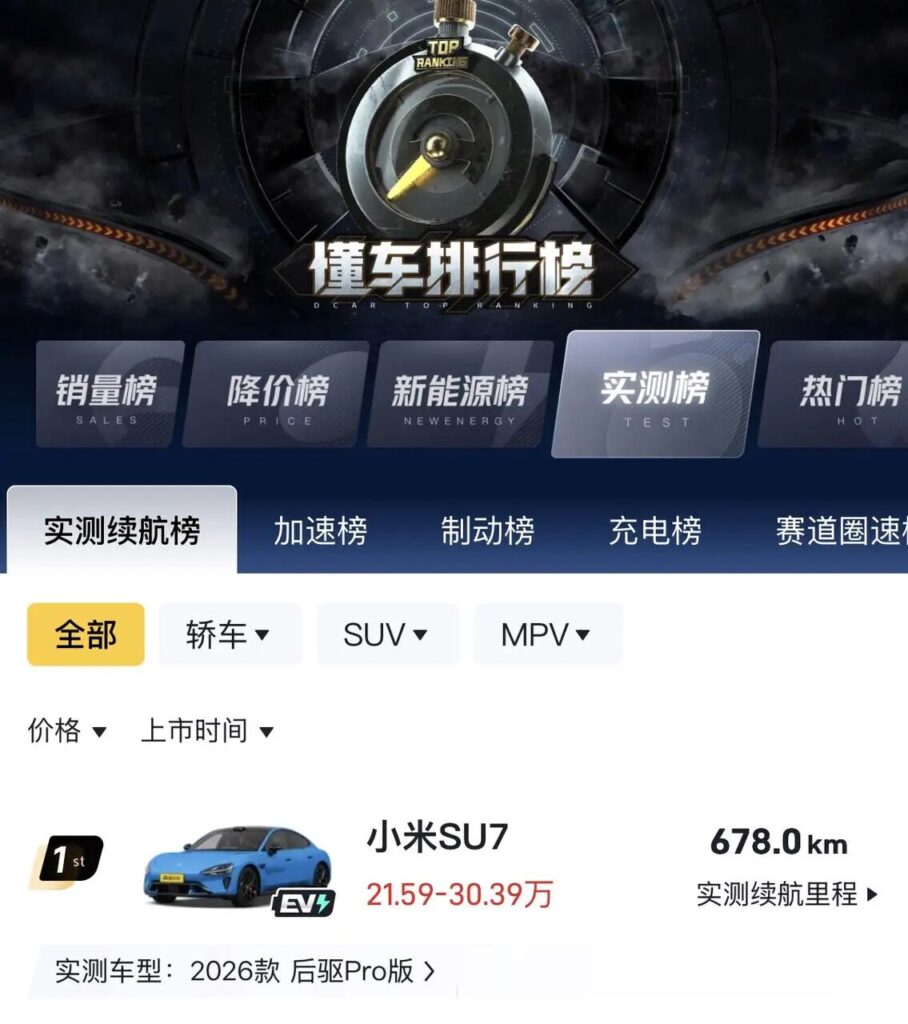Image resolution: width=908 pixels, height=1024 pixels.
Task: Open the 加速榜 acceleration tab
Action: (320, 530)
